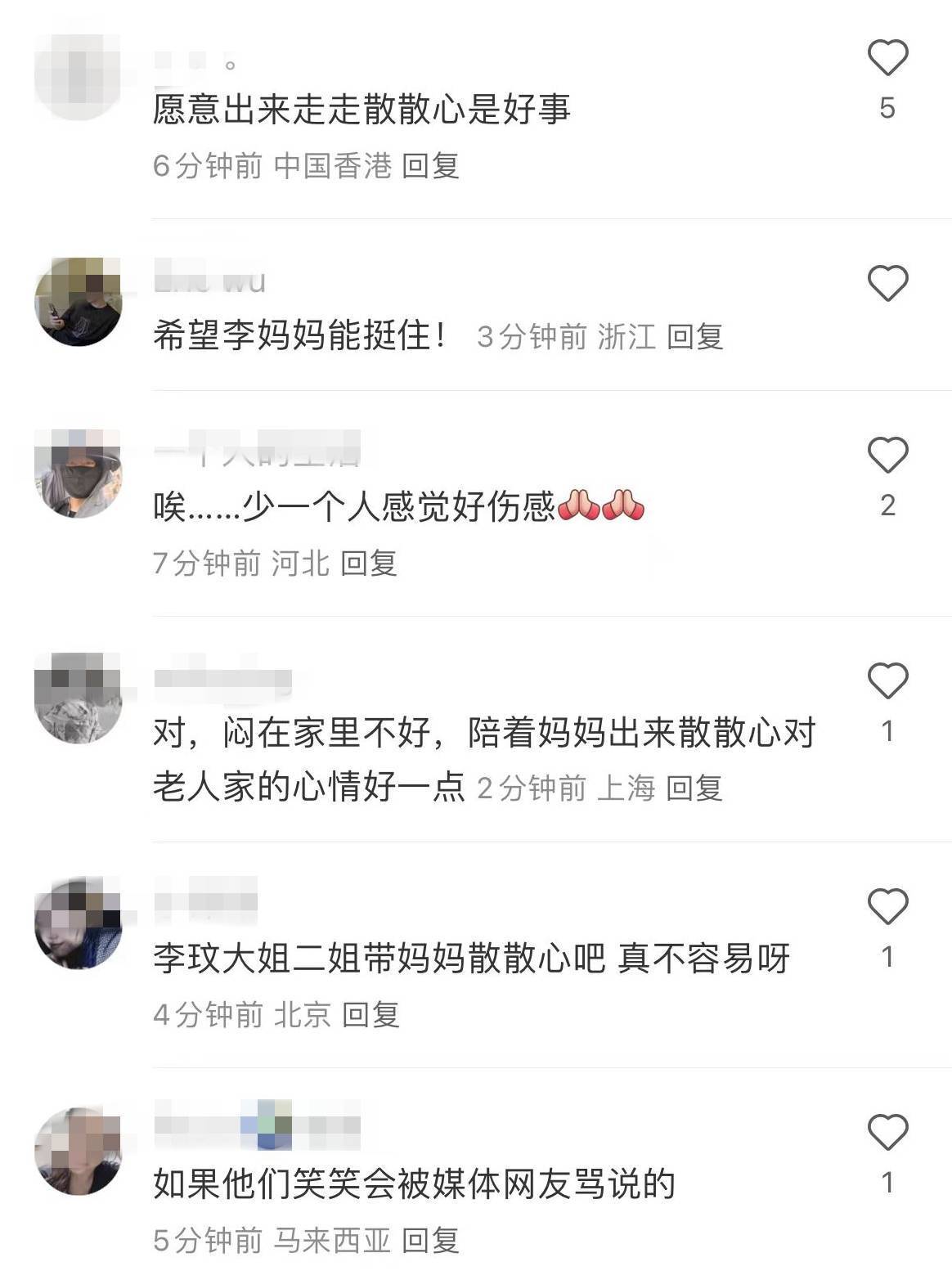Open avatar of the 希望李妈妈能挺住 commenter
Viewport: 952px width, 1271px height.
tap(79, 302)
